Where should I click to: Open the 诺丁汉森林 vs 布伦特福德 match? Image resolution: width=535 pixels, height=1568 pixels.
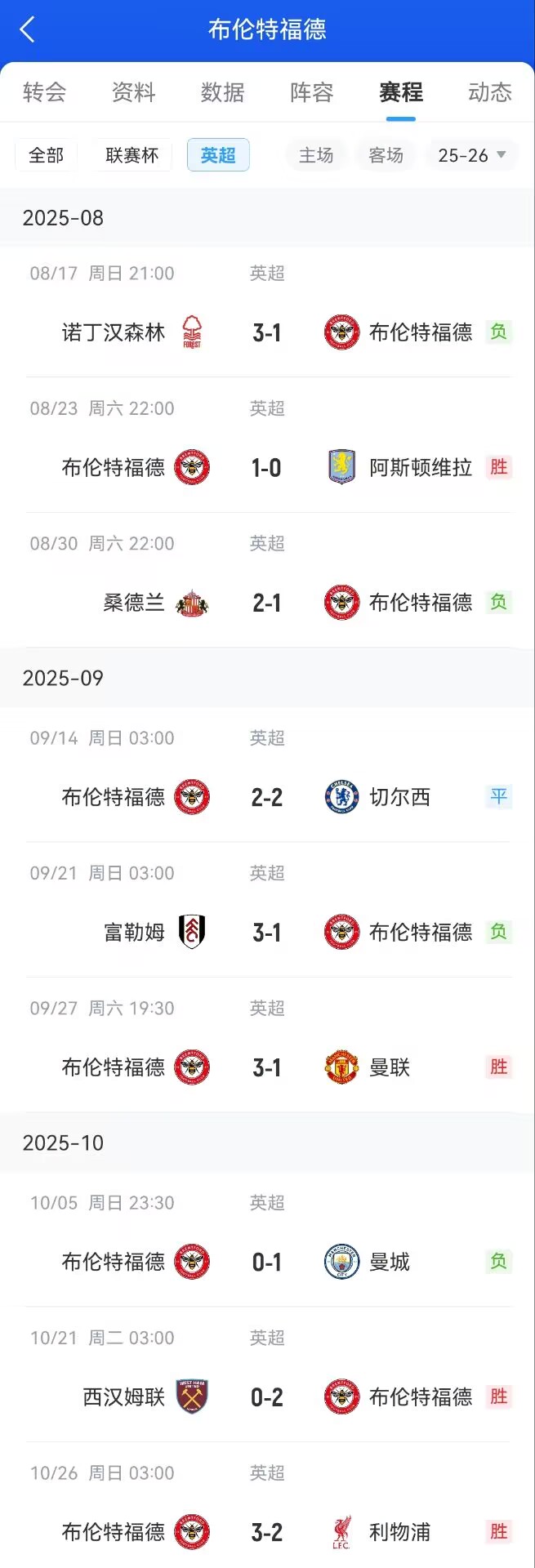tap(267, 332)
